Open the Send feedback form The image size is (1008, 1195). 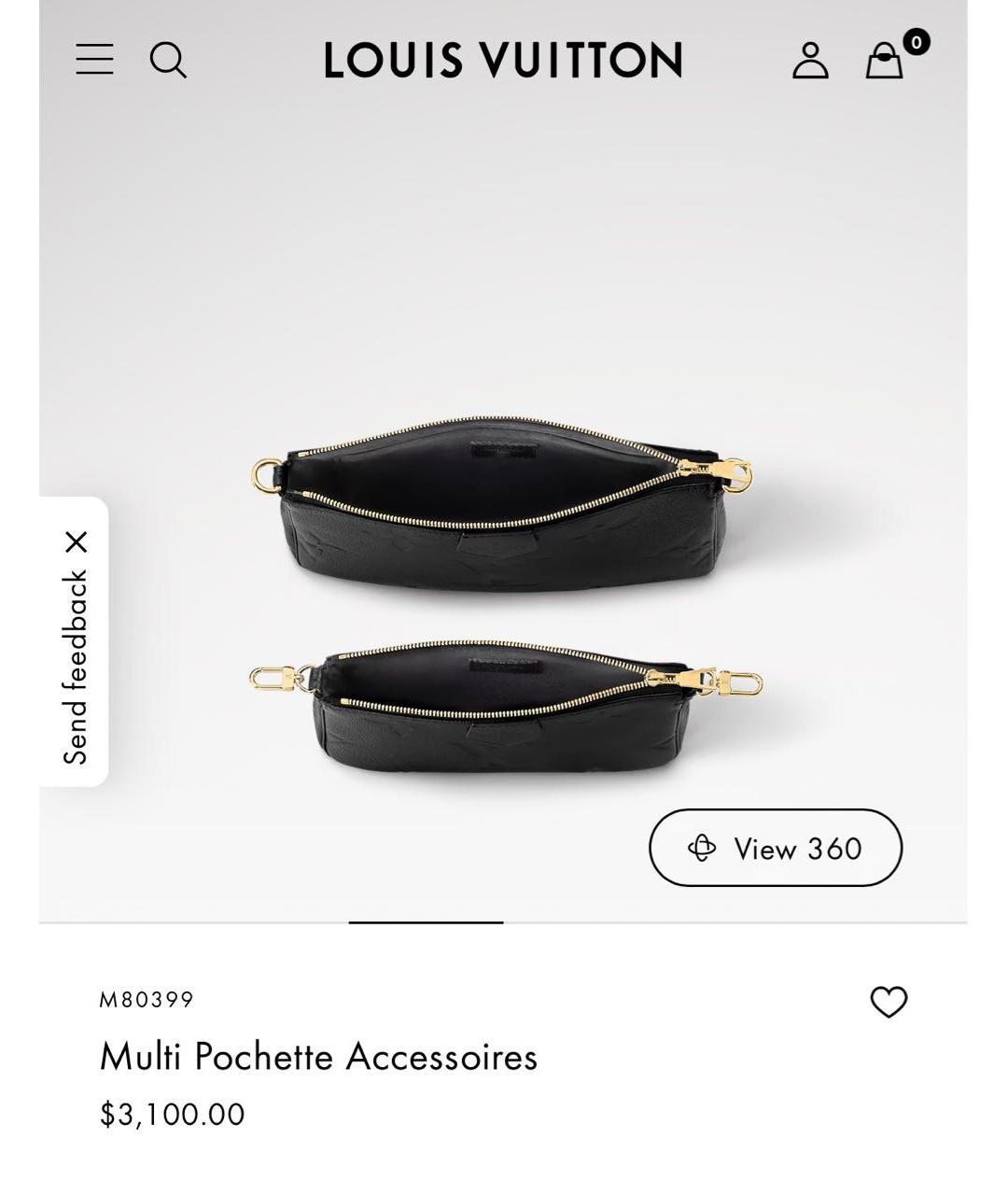(75, 668)
